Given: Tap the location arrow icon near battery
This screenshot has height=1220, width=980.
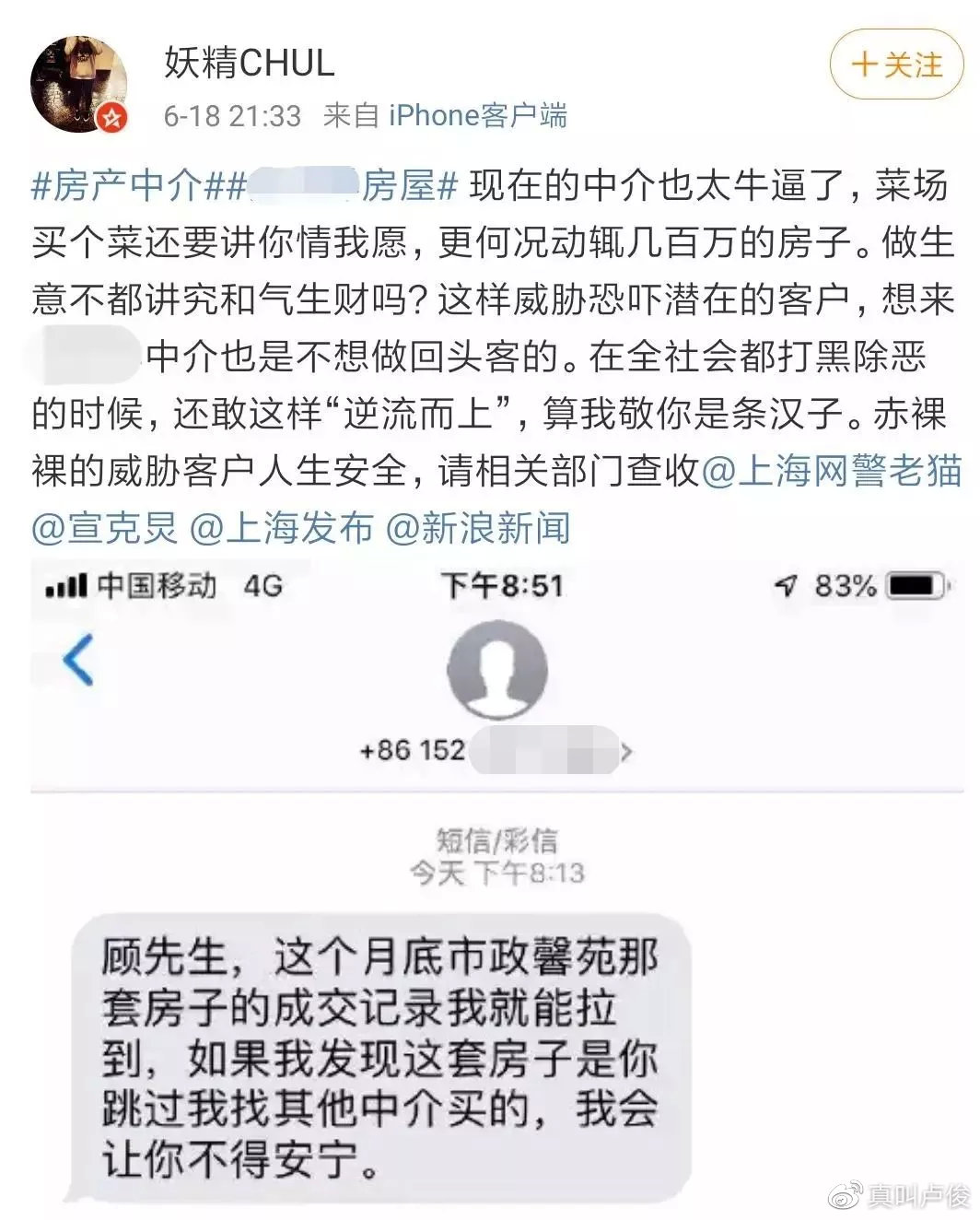Looking at the screenshot, I should (784, 587).
